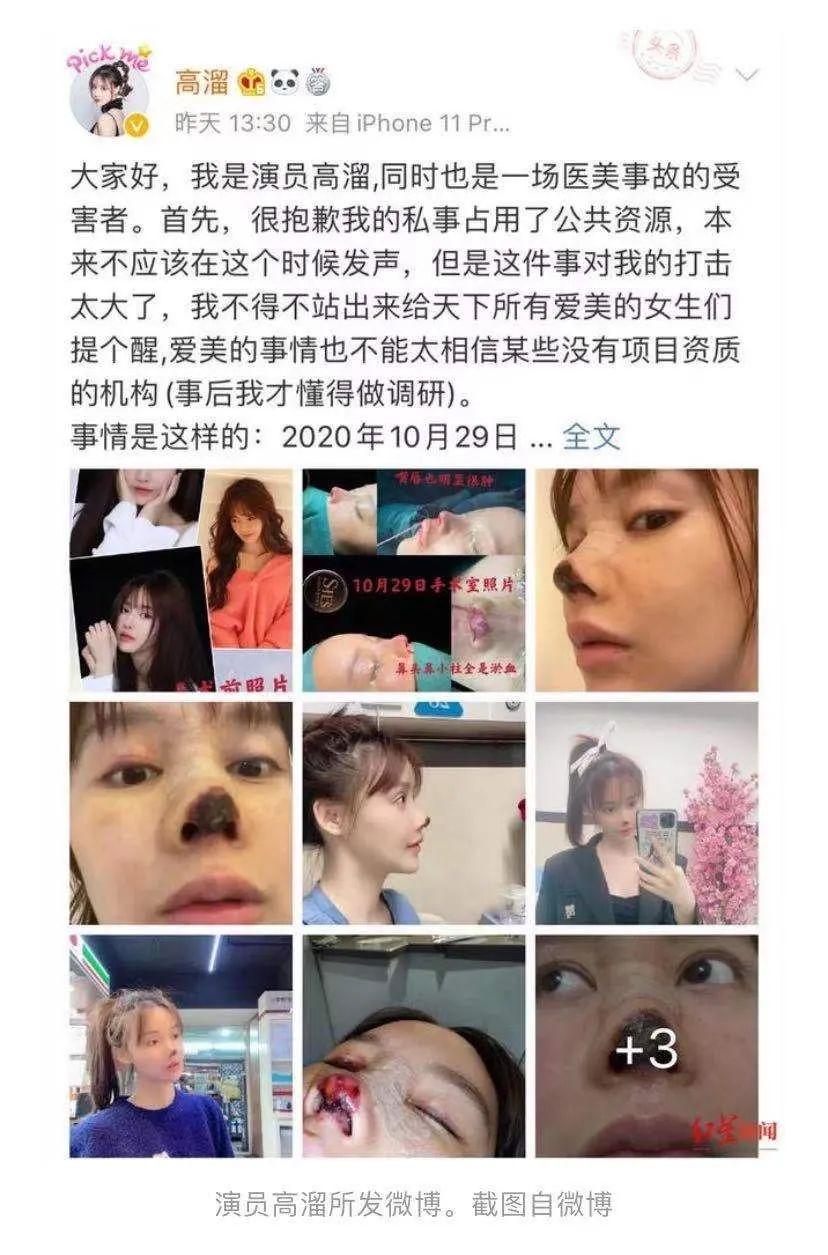The width and height of the screenshot is (828, 1255).
Task: View the photo of woman in blue sweater
Action: 181,1046
